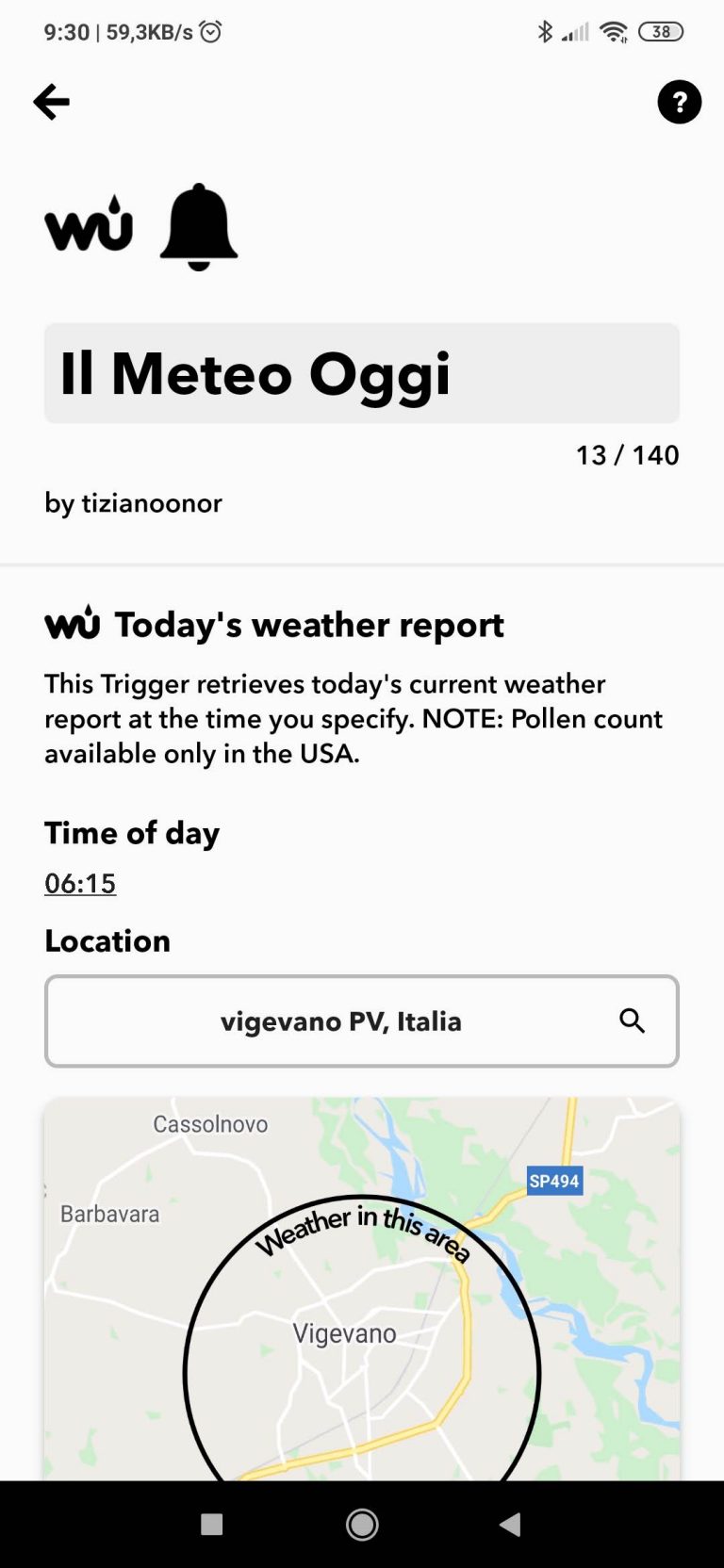Tap the magnifier icon in Location field
724x1568 pixels.
pos(632,1021)
